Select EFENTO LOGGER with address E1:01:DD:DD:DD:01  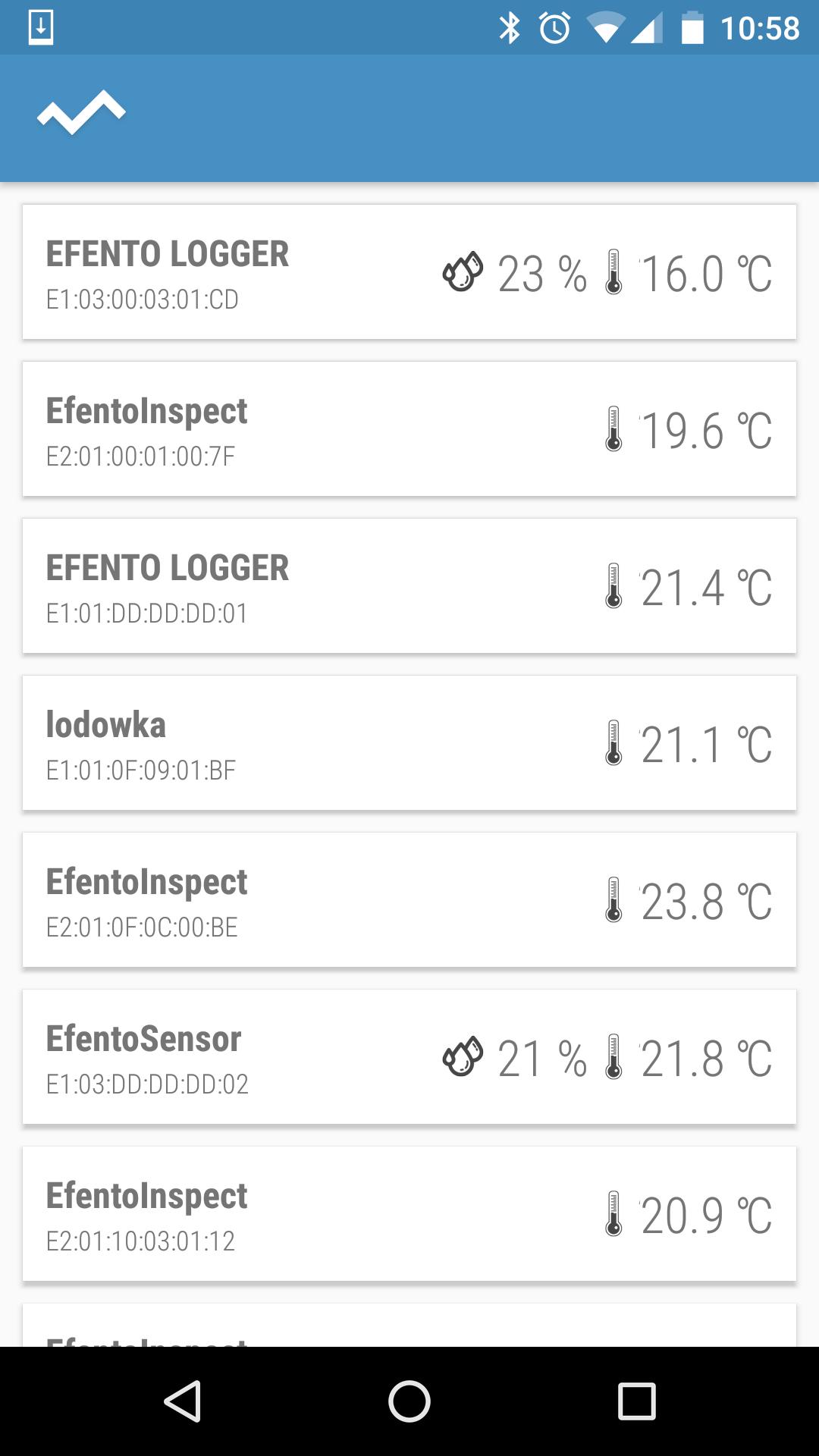[x=409, y=585]
